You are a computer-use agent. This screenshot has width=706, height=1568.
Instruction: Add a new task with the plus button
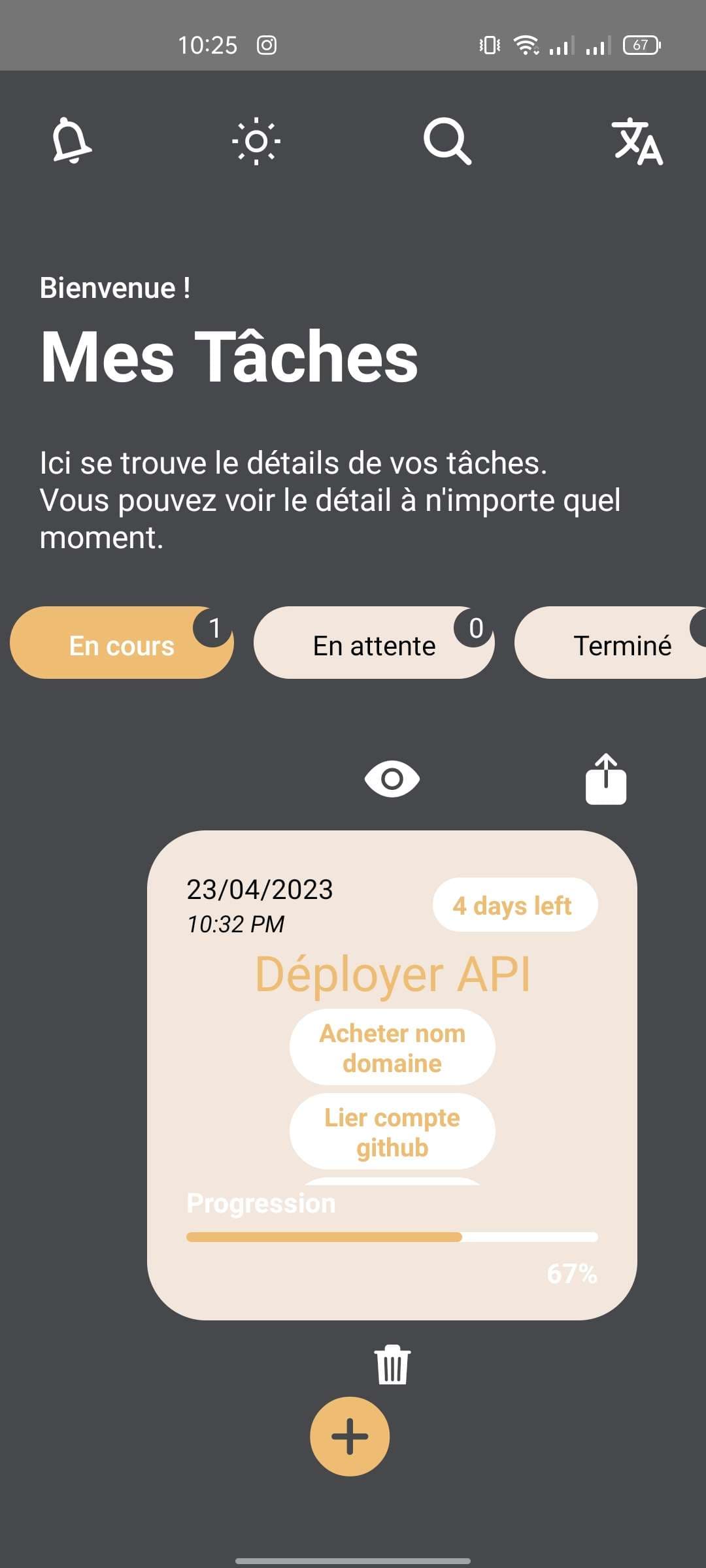pos(350,1436)
